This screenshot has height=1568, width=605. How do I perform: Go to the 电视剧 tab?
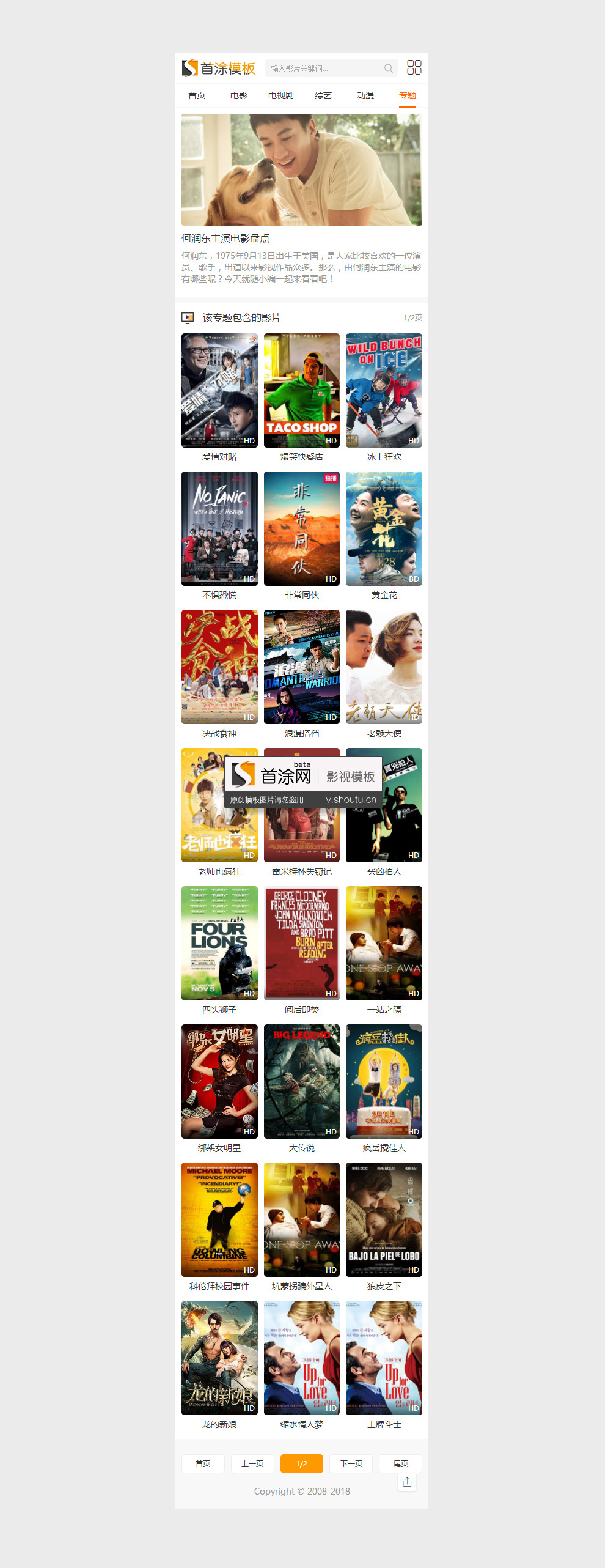(281, 95)
